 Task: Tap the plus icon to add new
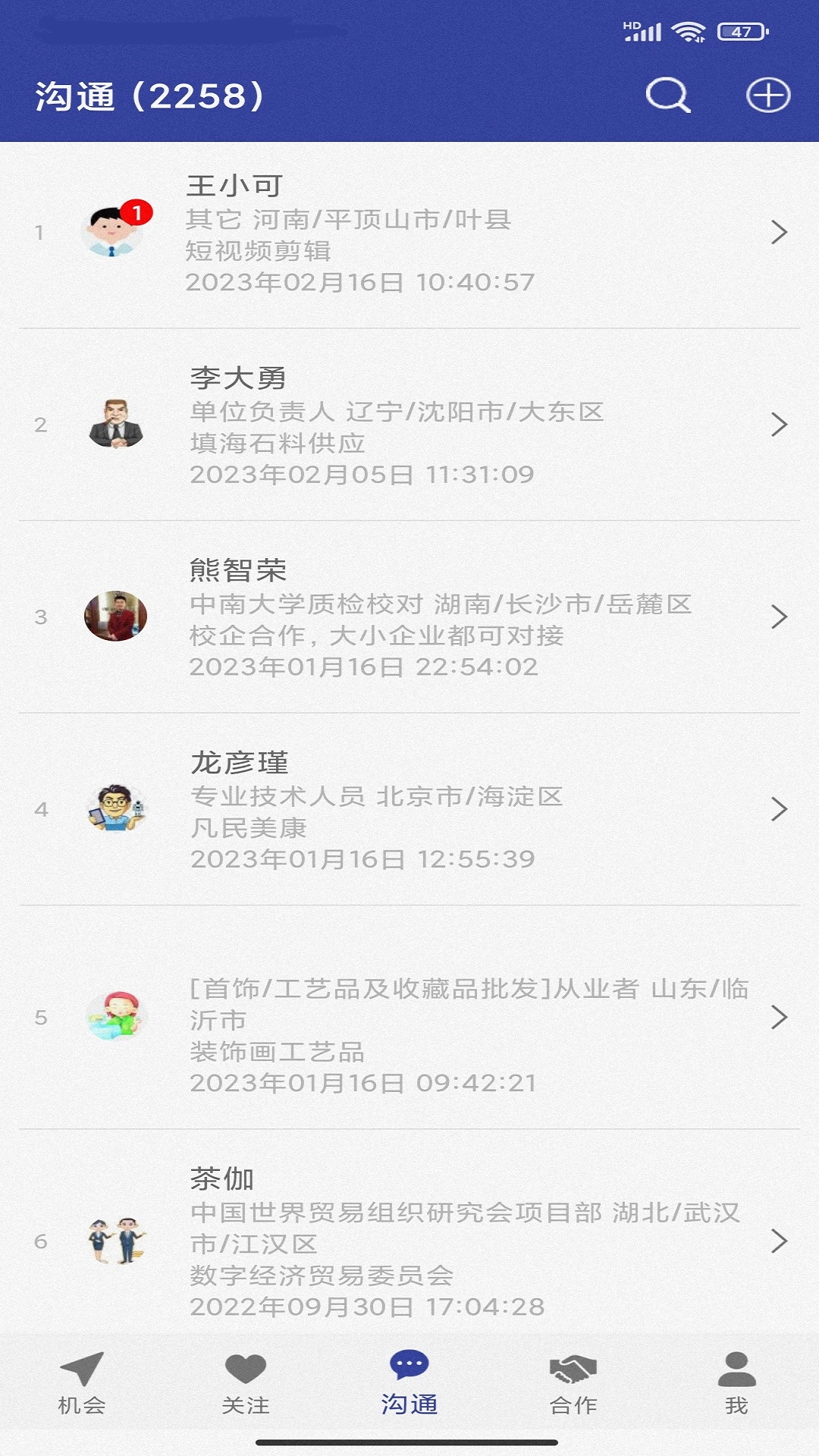tap(767, 96)
